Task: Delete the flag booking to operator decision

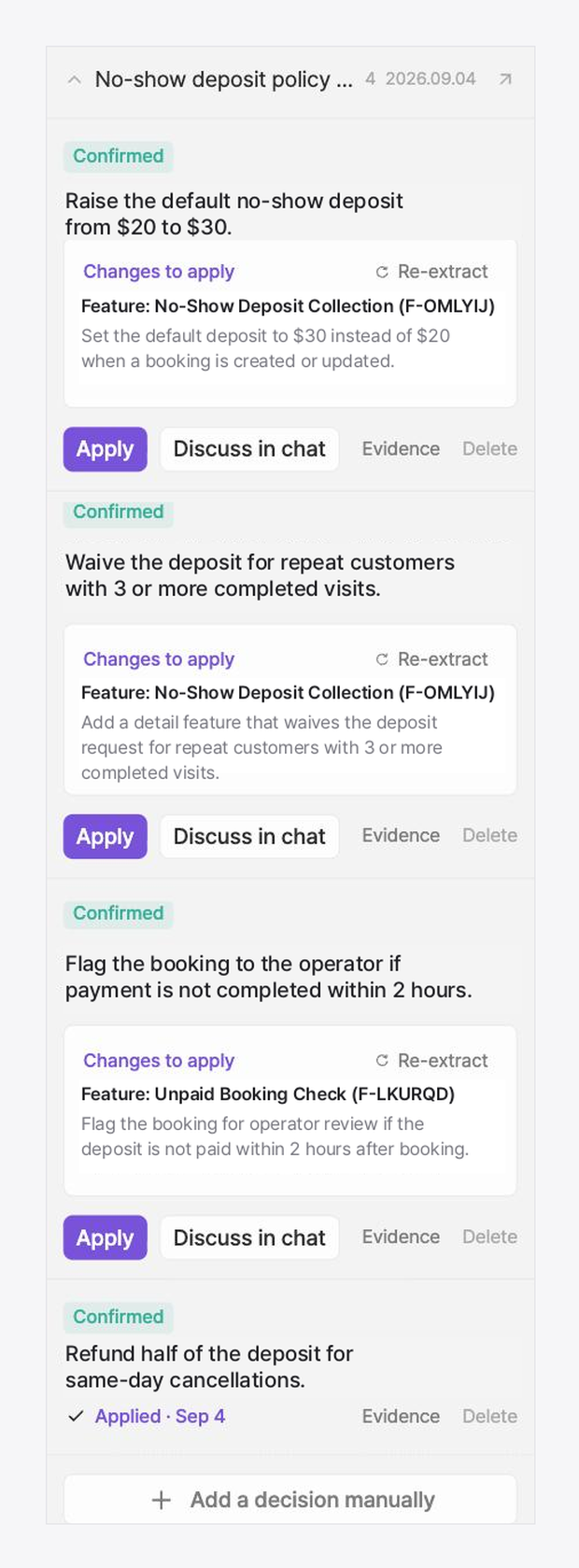Action: tap(489, 1237)
